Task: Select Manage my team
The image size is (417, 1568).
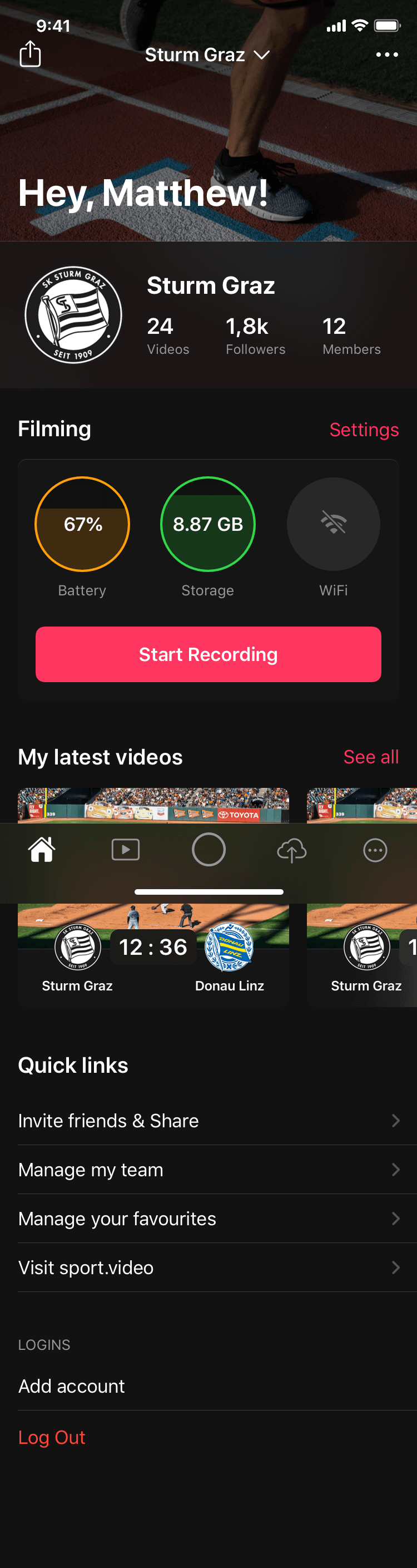Action: click(x=209, y=1169)
